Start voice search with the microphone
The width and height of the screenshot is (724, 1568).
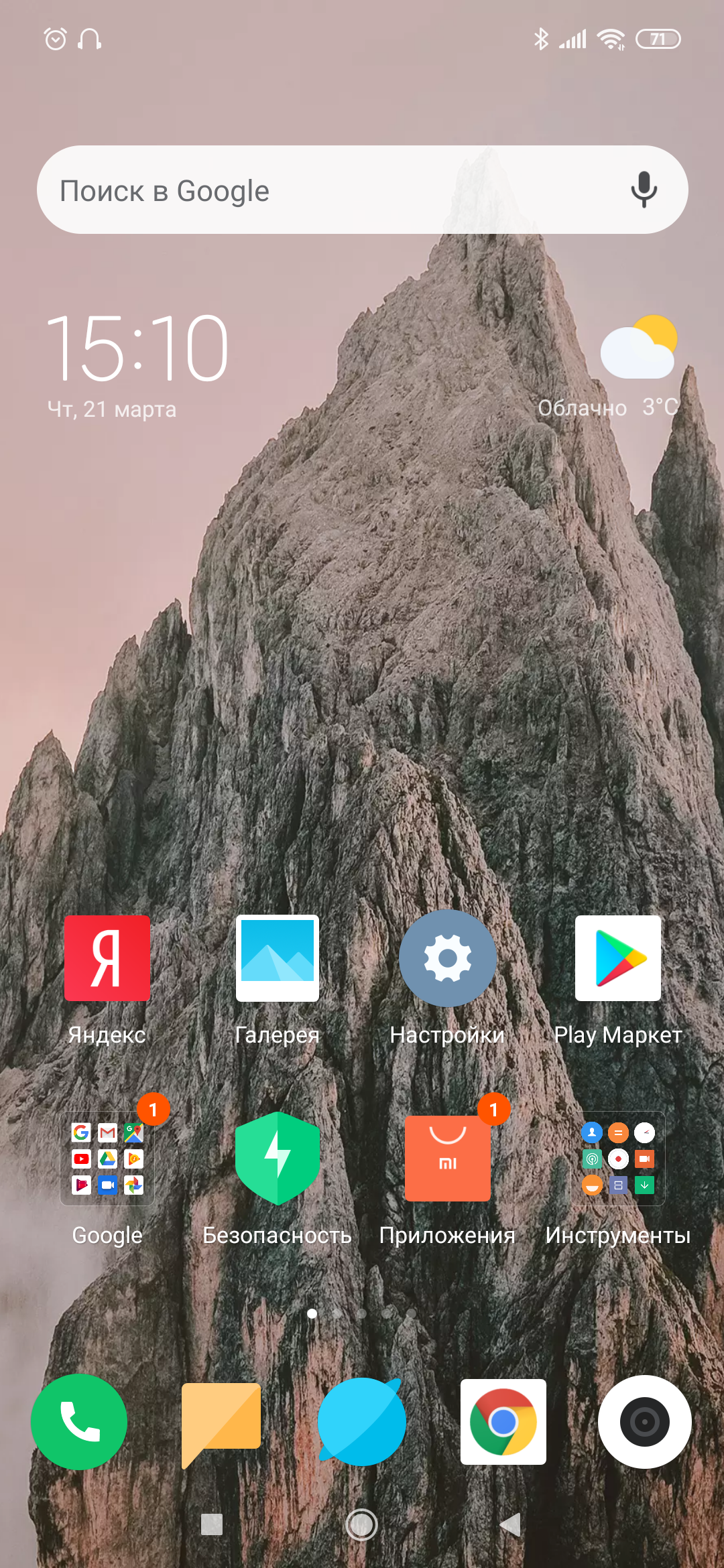point(644,190)
